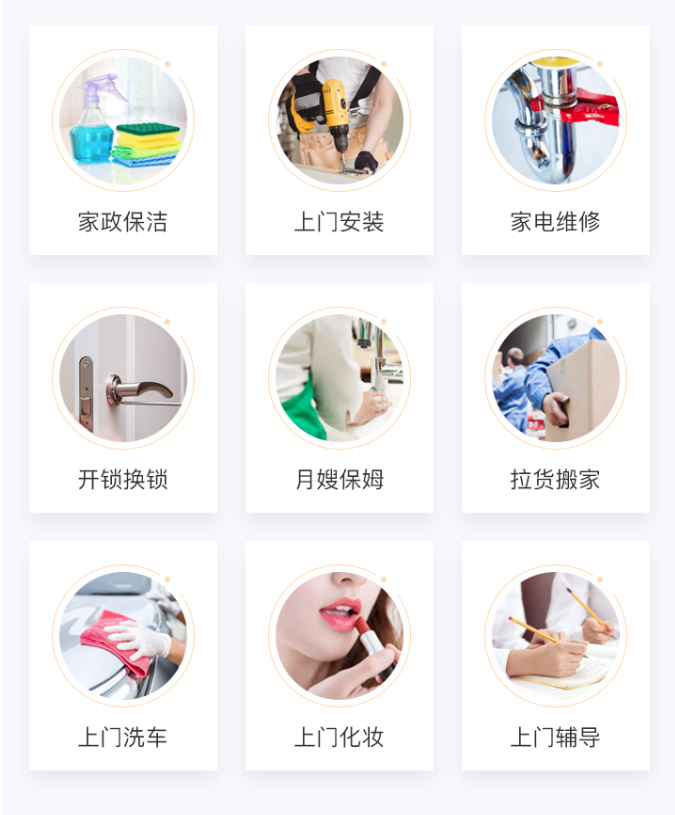Choose the 家电维修 card
Image resolution: width=675 pixels, height=815 pixels.
555,140
